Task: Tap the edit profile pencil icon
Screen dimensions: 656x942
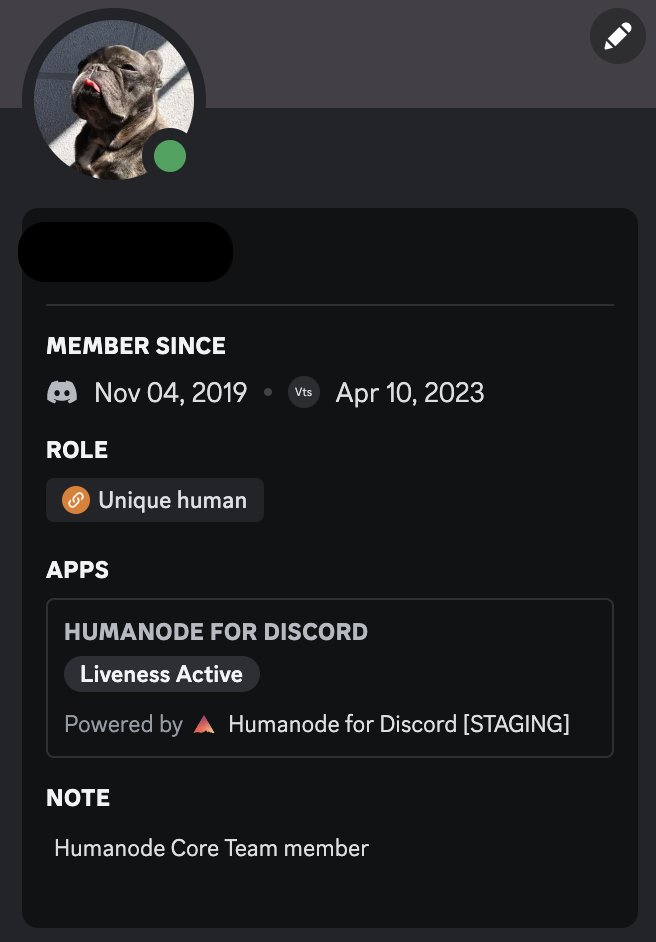Action: (x=617, y=37)
